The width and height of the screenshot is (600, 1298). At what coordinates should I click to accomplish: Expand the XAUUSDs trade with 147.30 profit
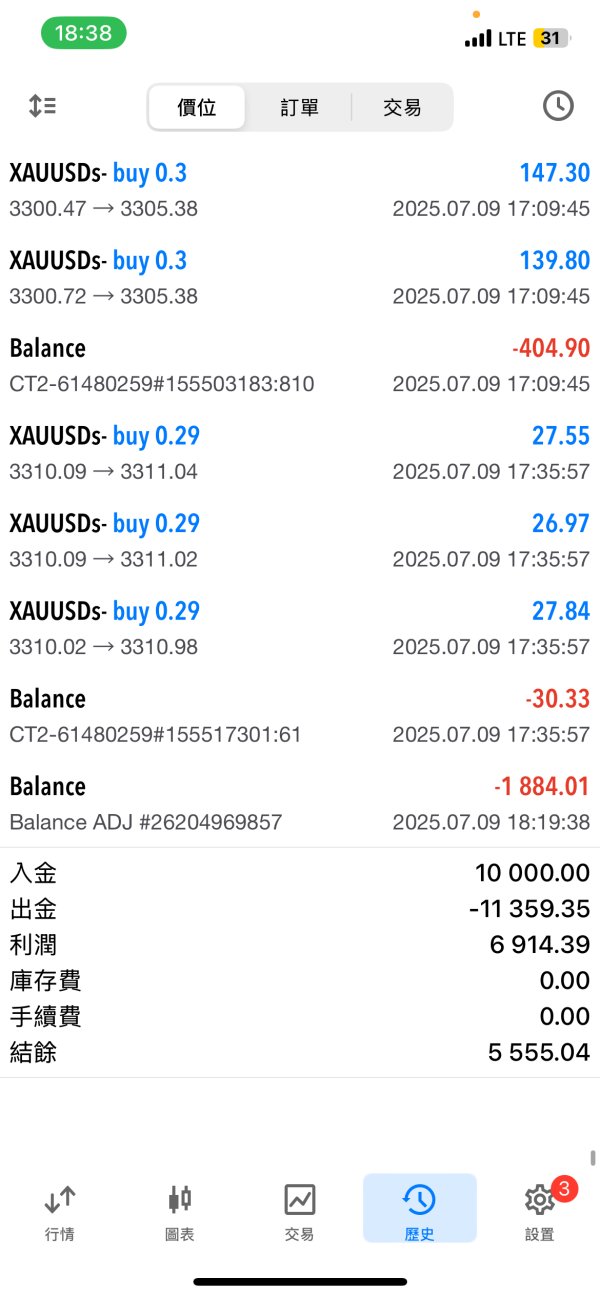pyautogui.click(x=300, y=190)
